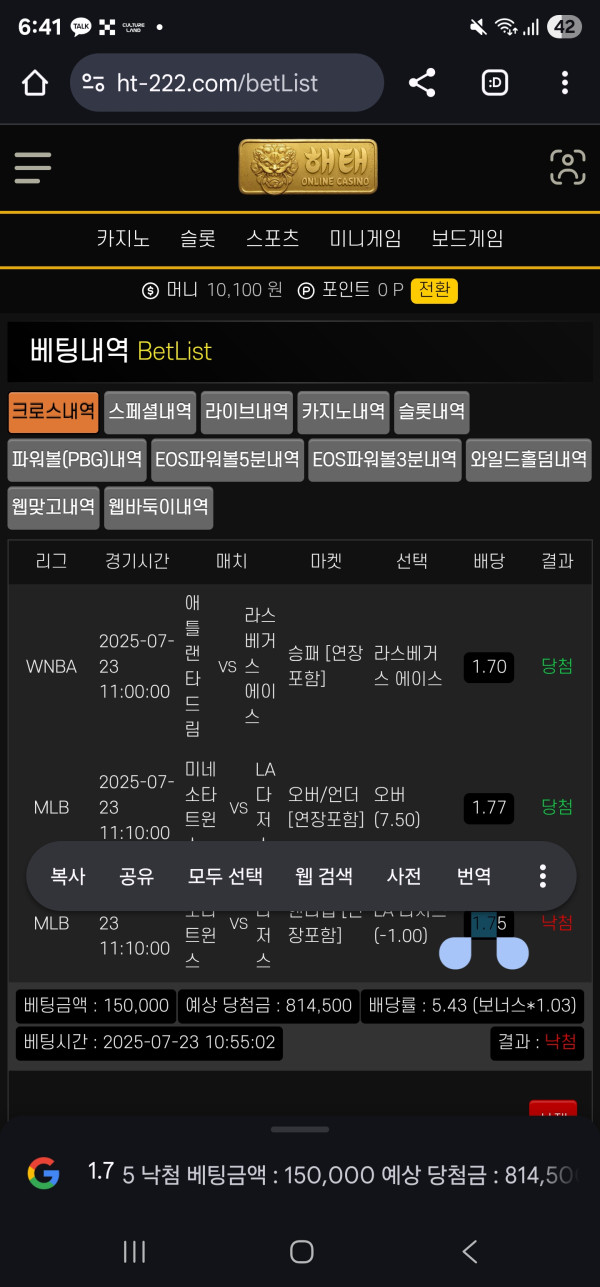Viewport: 600px width, 1287px height.
Task: Show the 라이브내역 bet history
Action: [x=246, y=412]
